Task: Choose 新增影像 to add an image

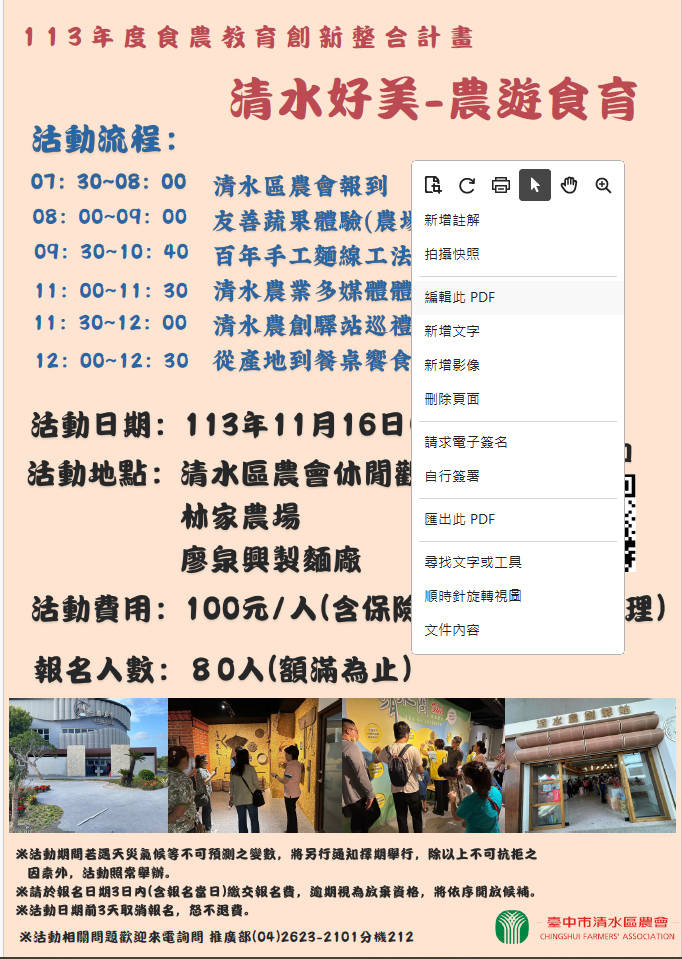Action: coord(452,365)
